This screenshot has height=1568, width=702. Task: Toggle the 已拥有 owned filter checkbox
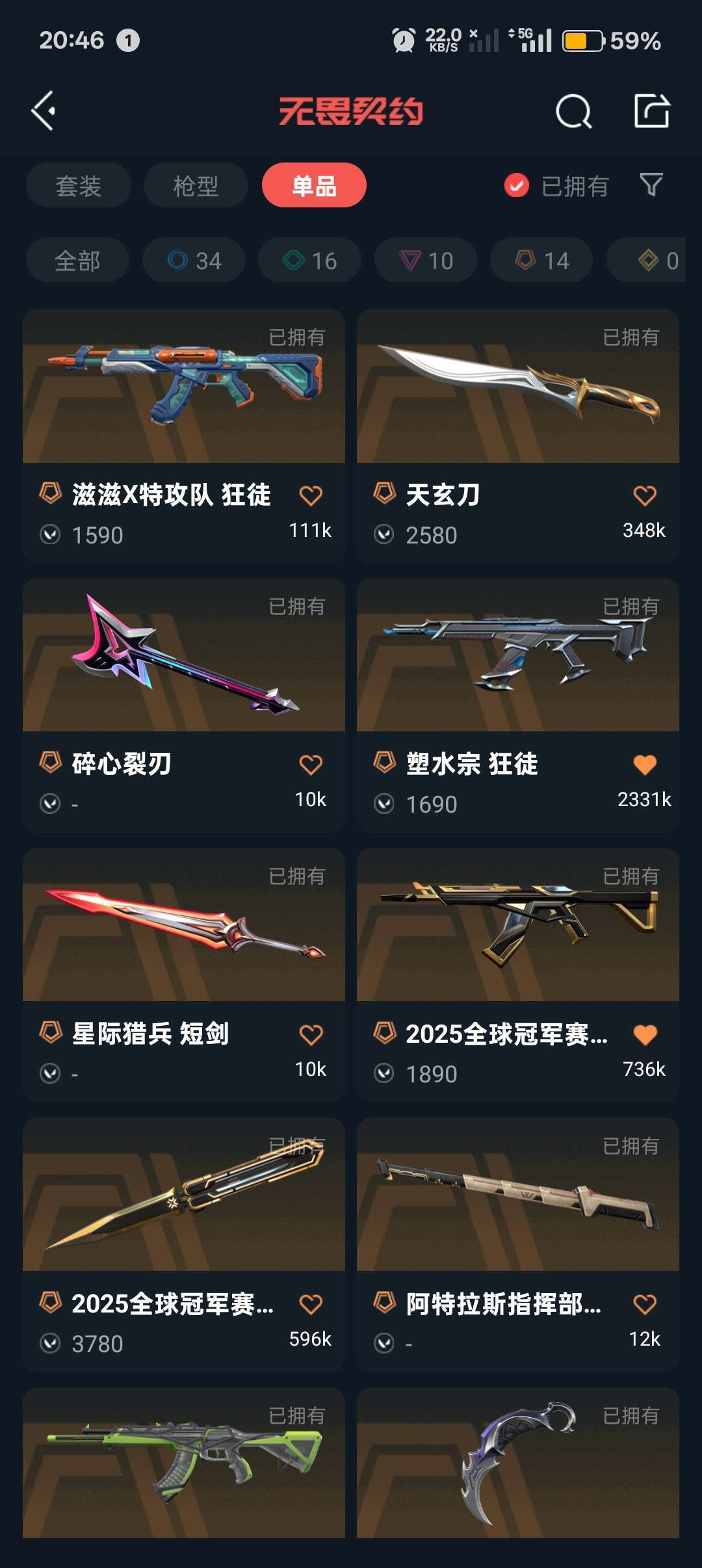coord(517,186)
